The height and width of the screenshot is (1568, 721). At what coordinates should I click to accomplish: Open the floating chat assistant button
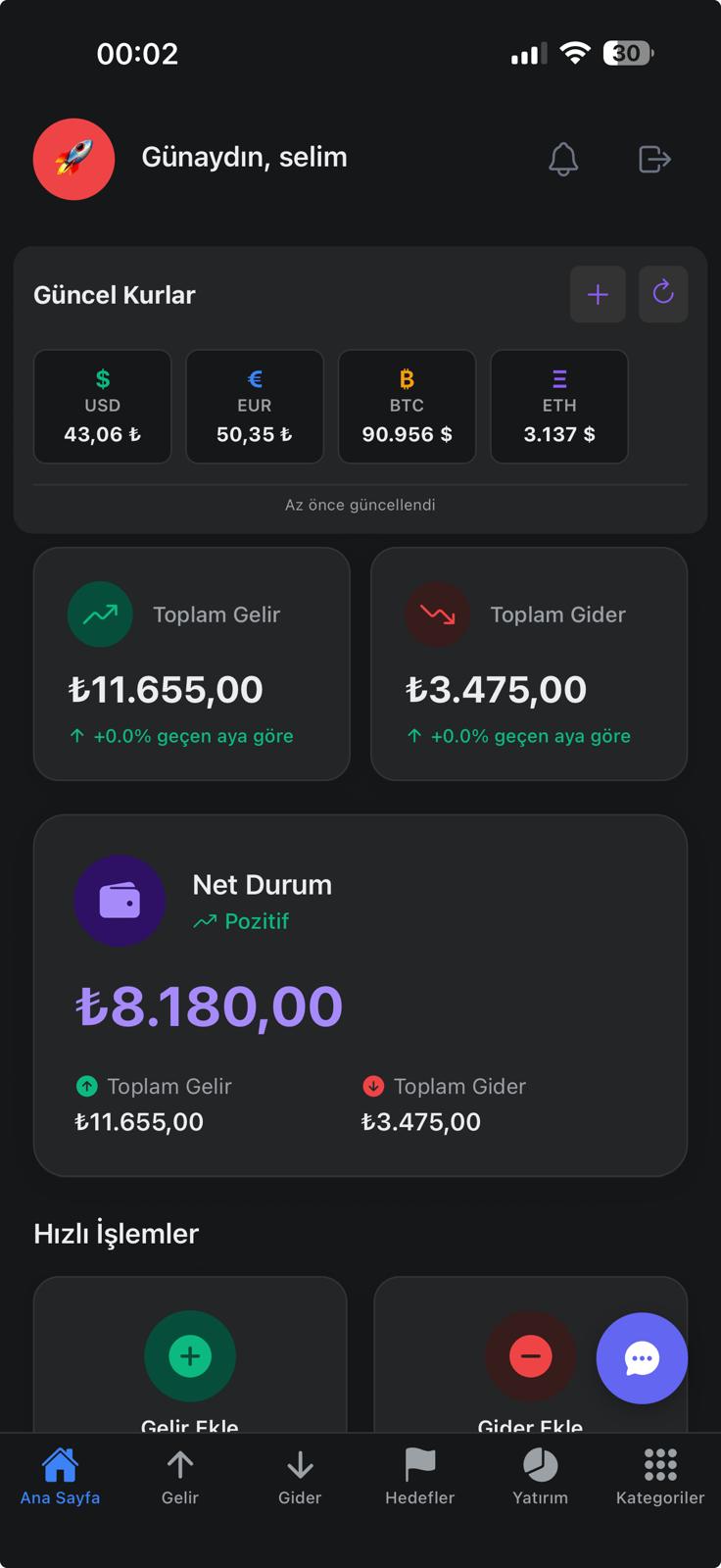click(642, 1358)
